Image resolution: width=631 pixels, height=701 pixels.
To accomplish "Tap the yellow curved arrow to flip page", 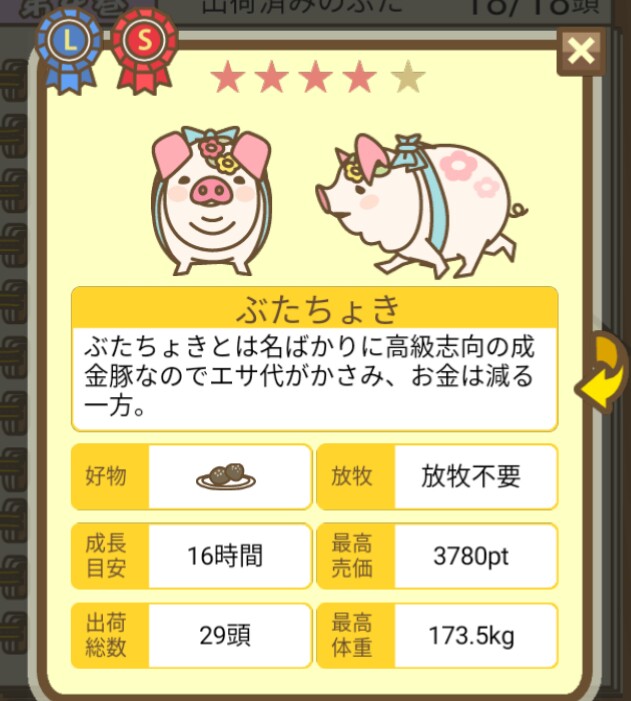I will (x=602, y=371).
